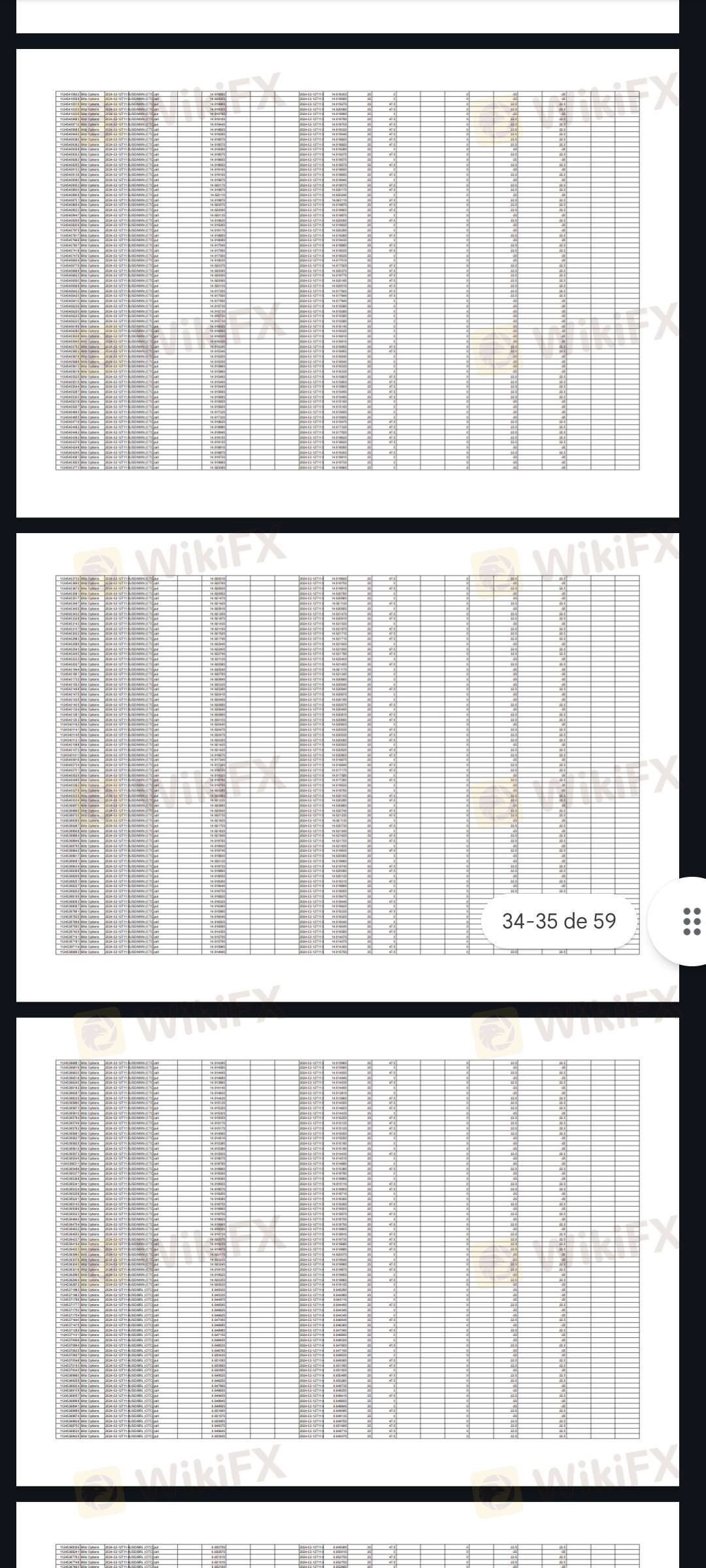This screenshot has width=706, height=1568.
Task: Tap the fast-scroll handle with six dots
Action: point(691,921)
